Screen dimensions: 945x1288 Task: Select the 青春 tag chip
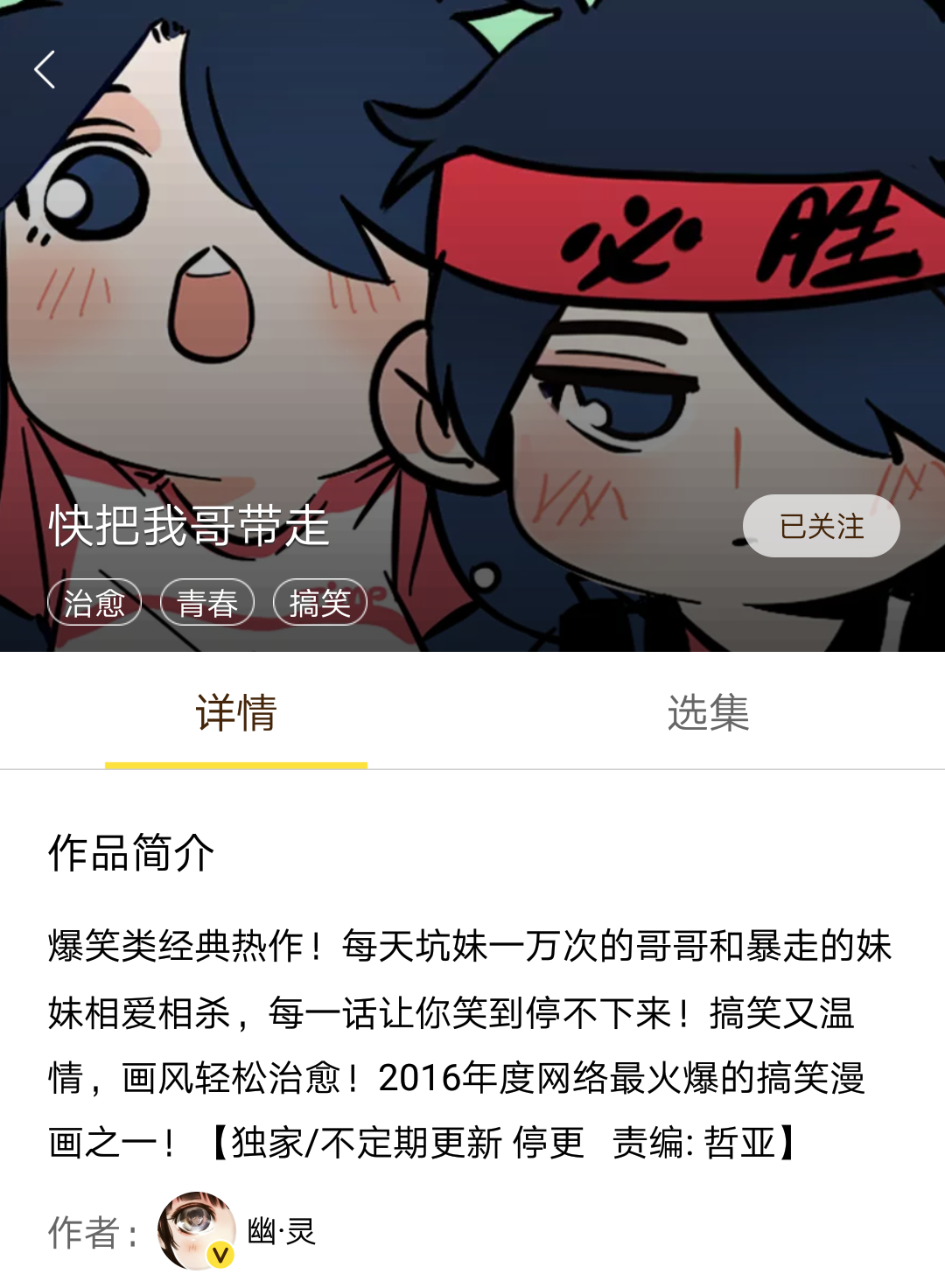[x=207, y=603]
